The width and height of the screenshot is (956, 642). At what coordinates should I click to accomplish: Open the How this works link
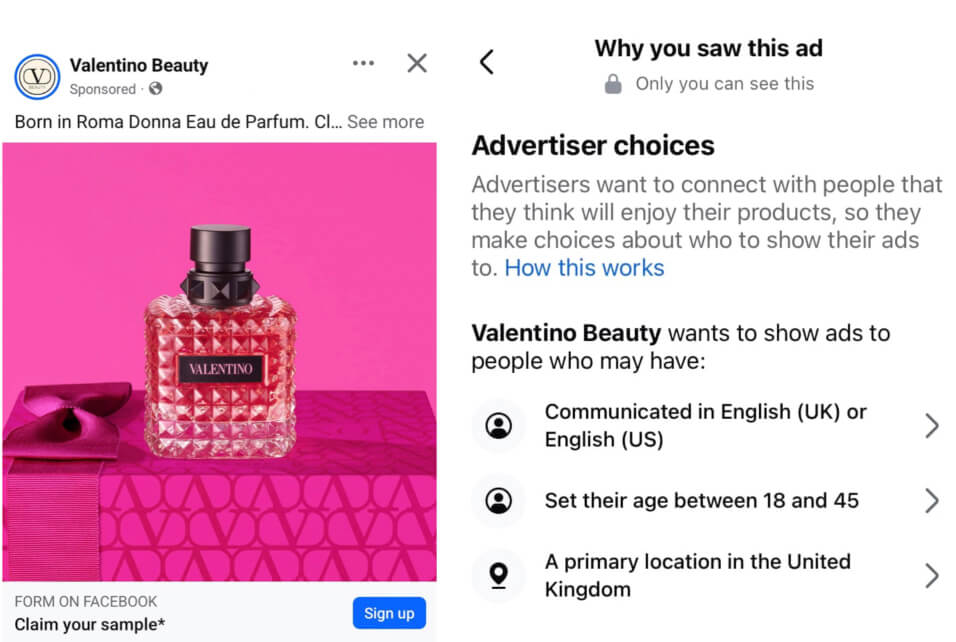point(584,268)
